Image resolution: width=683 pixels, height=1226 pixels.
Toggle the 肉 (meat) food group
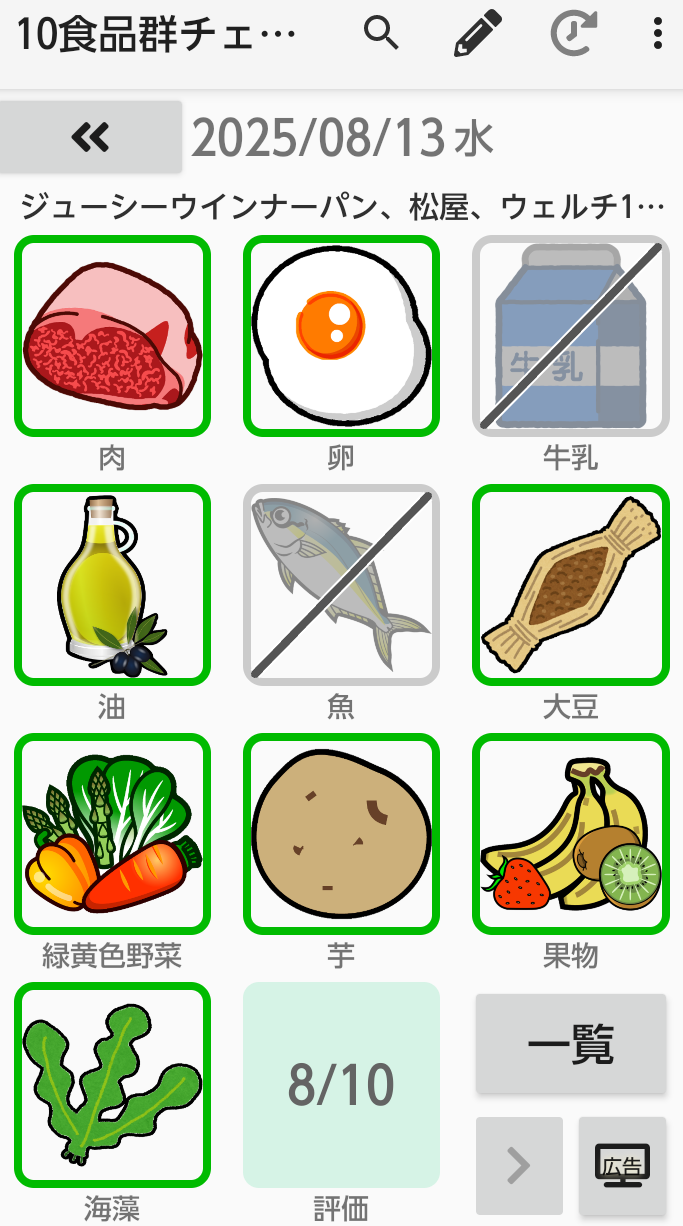112,336
